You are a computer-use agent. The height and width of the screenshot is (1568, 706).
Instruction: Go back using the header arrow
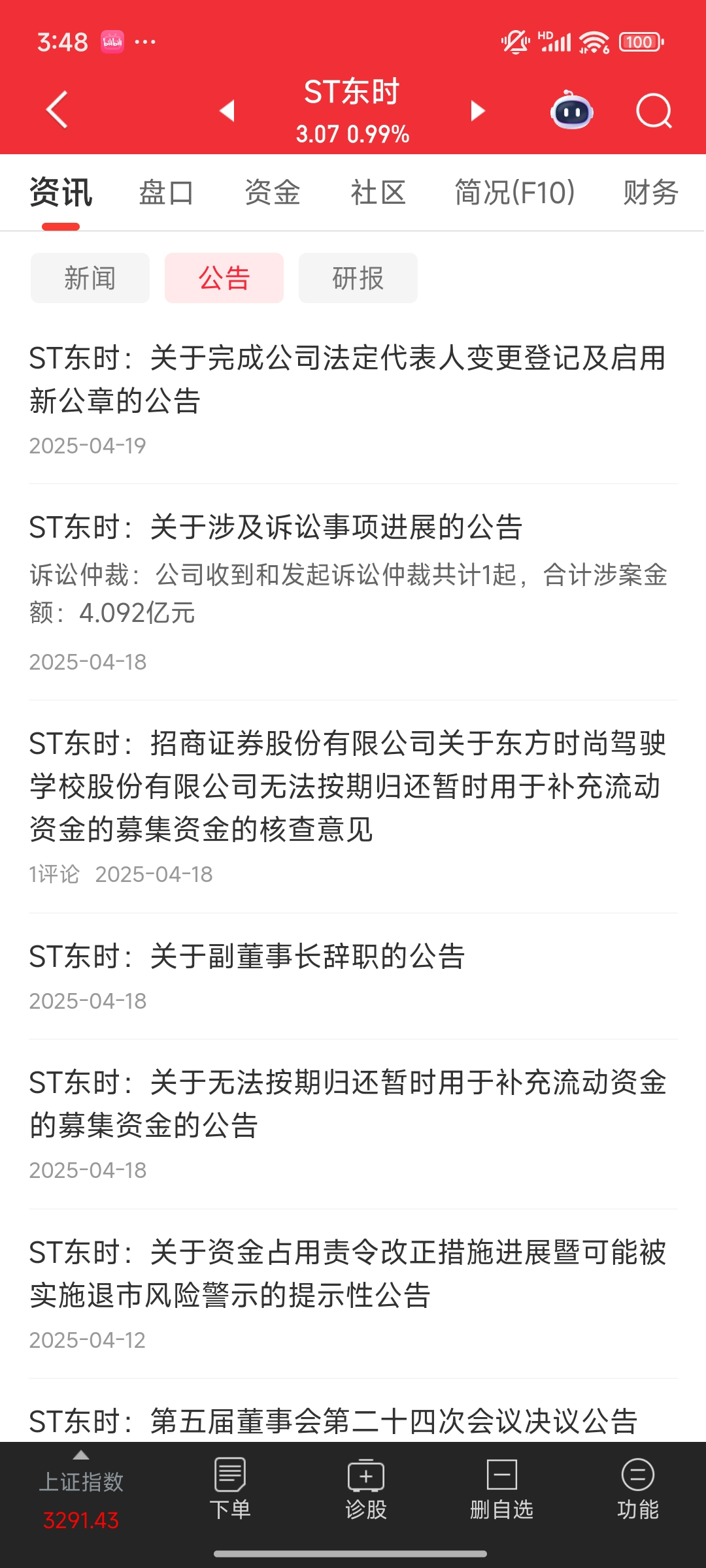(x=58, y=110)
